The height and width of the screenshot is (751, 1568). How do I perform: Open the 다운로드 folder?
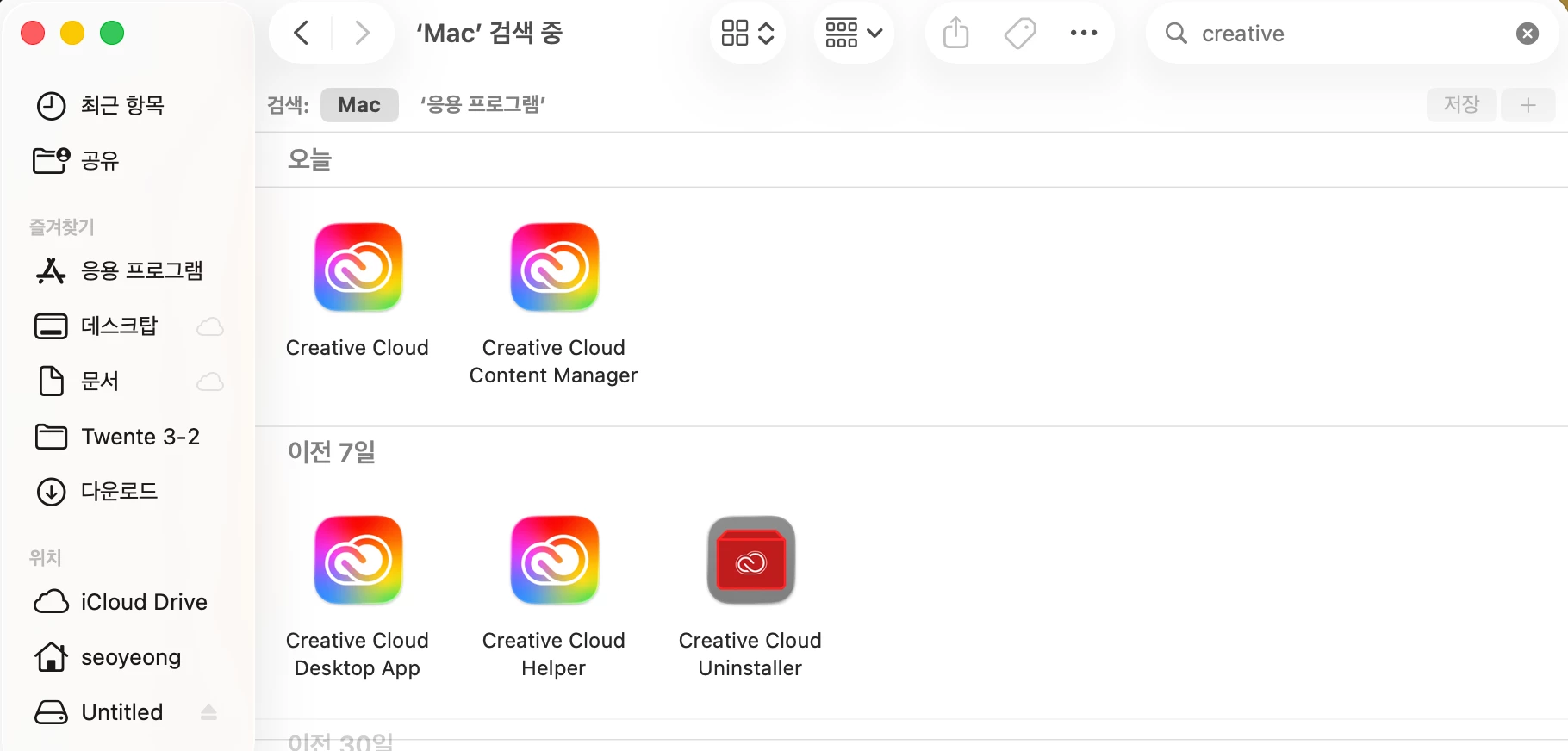119,492
